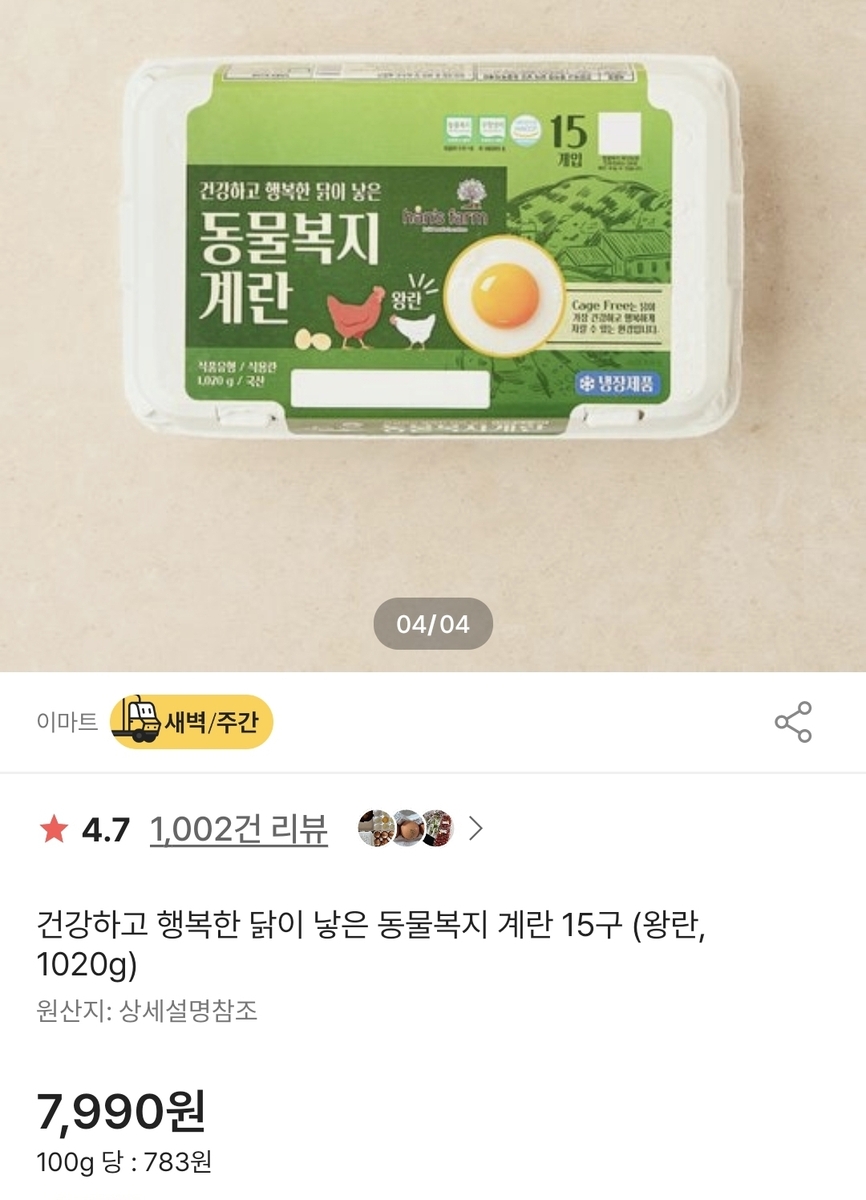The width and height of the screenshot is (866, 1200).
Task: Tap the 새벽/주간 delivery badge
Action: click(x=191, y=722)
